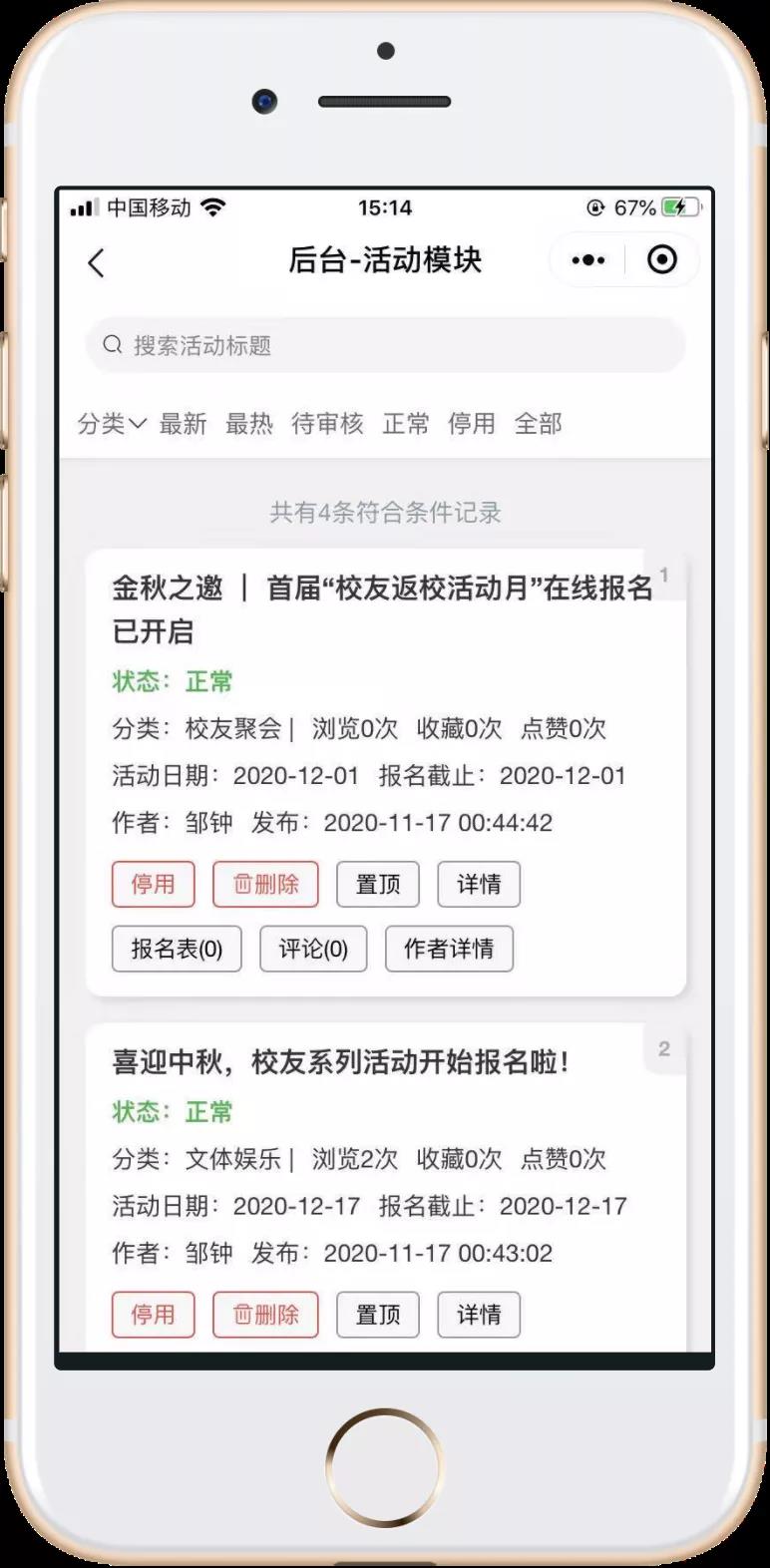This screenshot has width=770, height=1568.
Task: Close the mini program via the circle icon
Action: [661, 260]
